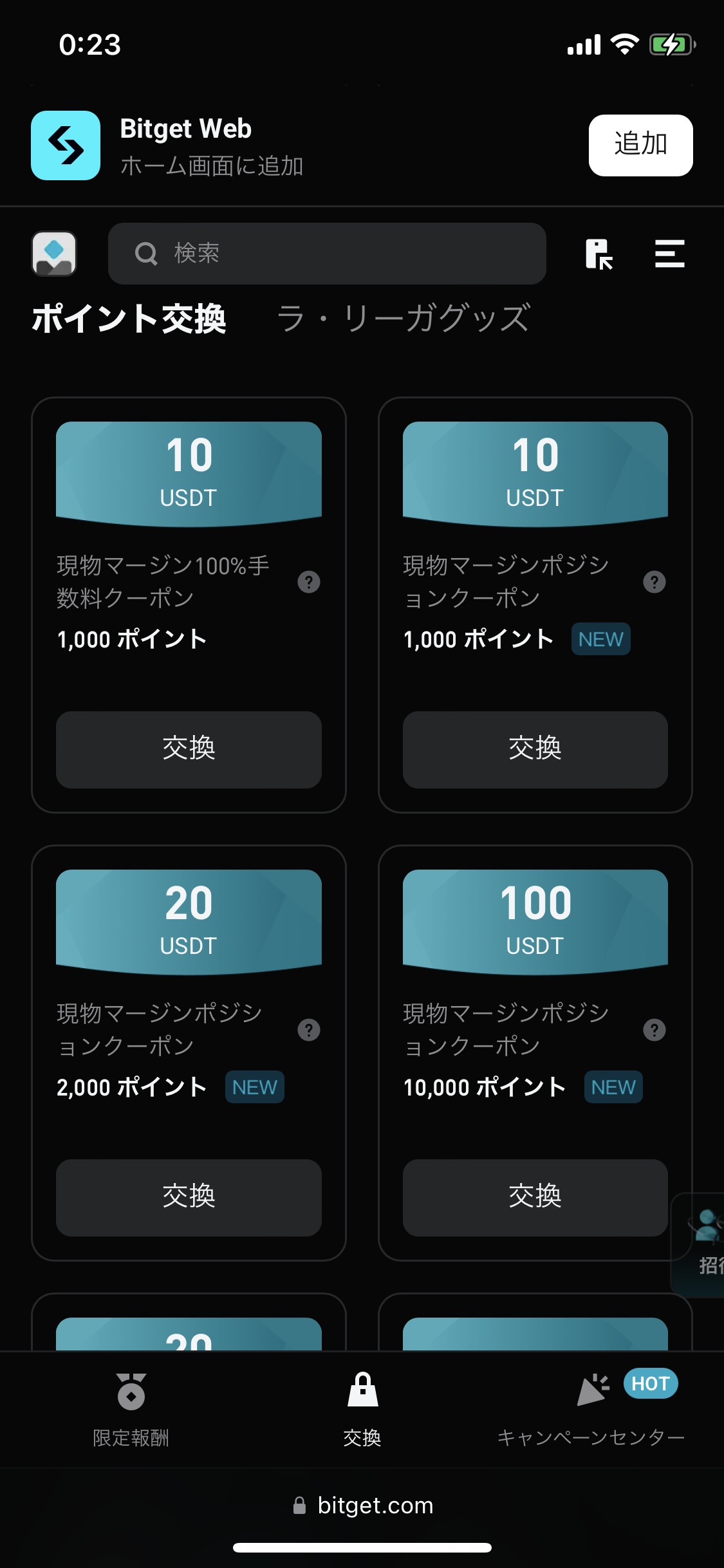Screen dimensions: 724x1568
Task: Open help for the 20 USDT position coupon
Action: [308, 1030]
